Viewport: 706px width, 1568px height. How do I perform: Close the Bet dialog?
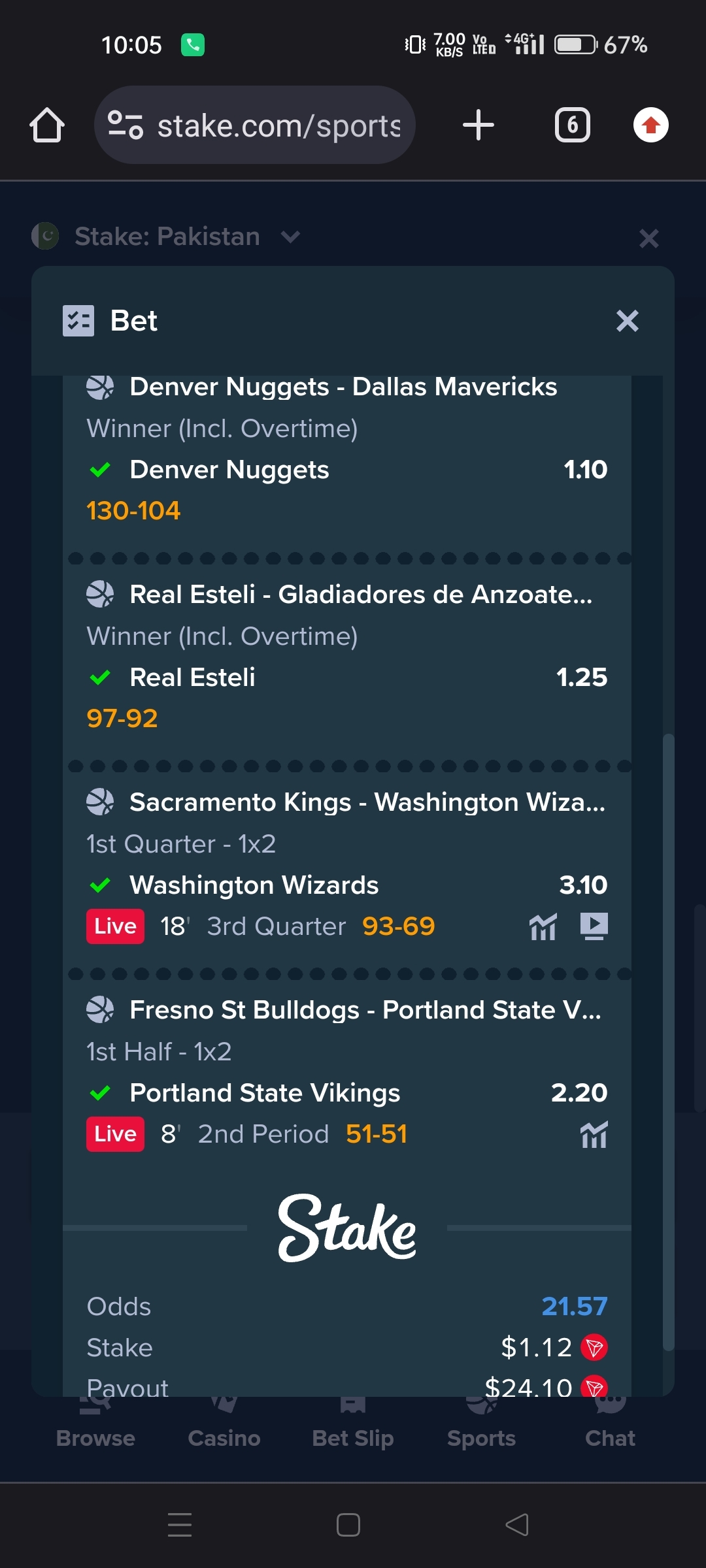tap(628, 321)
